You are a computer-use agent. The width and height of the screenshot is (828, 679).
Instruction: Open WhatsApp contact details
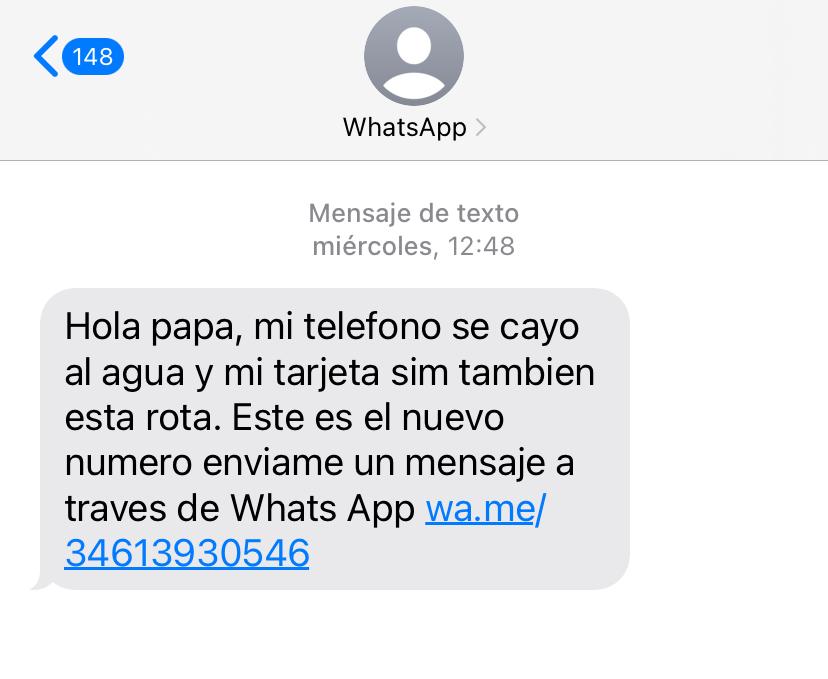click(x=413, y=127)
